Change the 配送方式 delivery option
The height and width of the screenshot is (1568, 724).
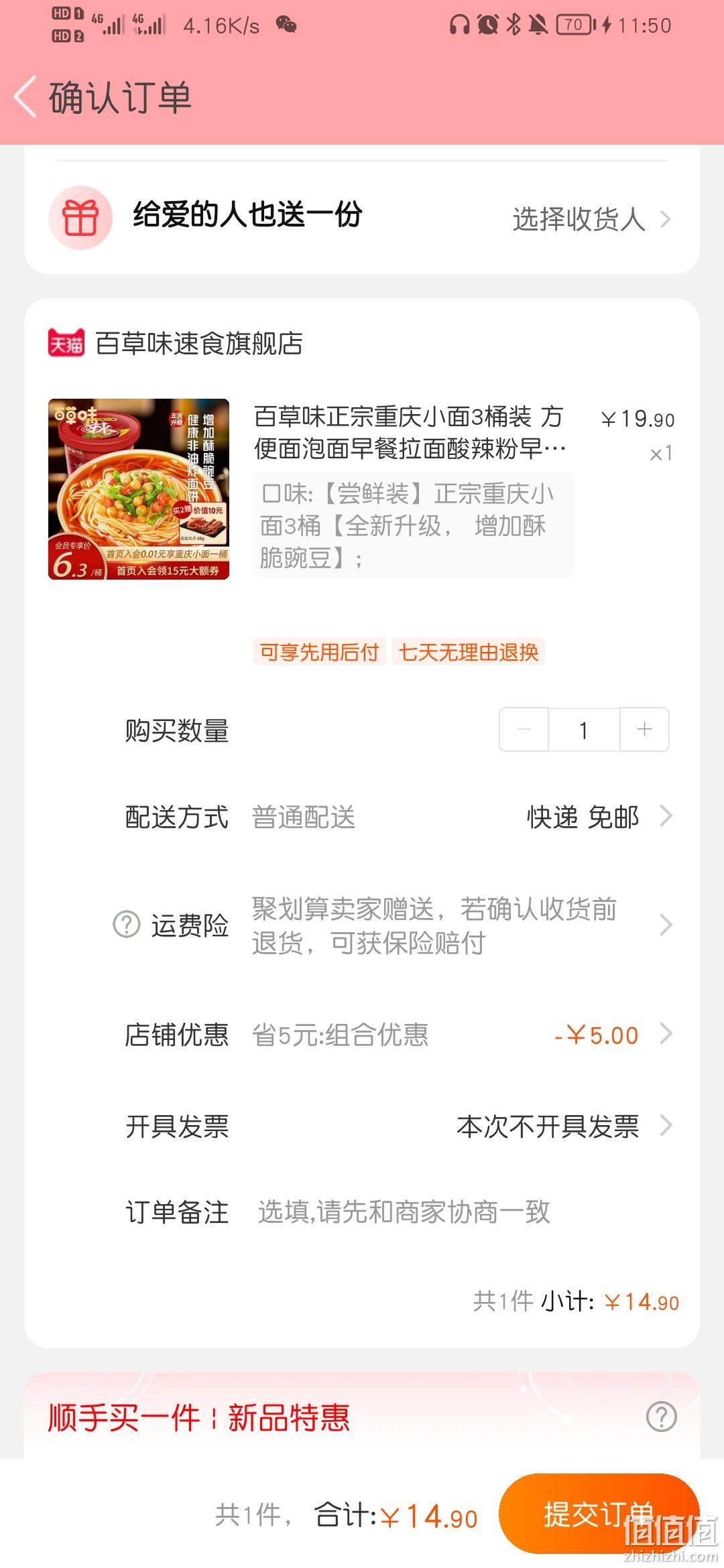pyautogui.click(x=597, y=817)
